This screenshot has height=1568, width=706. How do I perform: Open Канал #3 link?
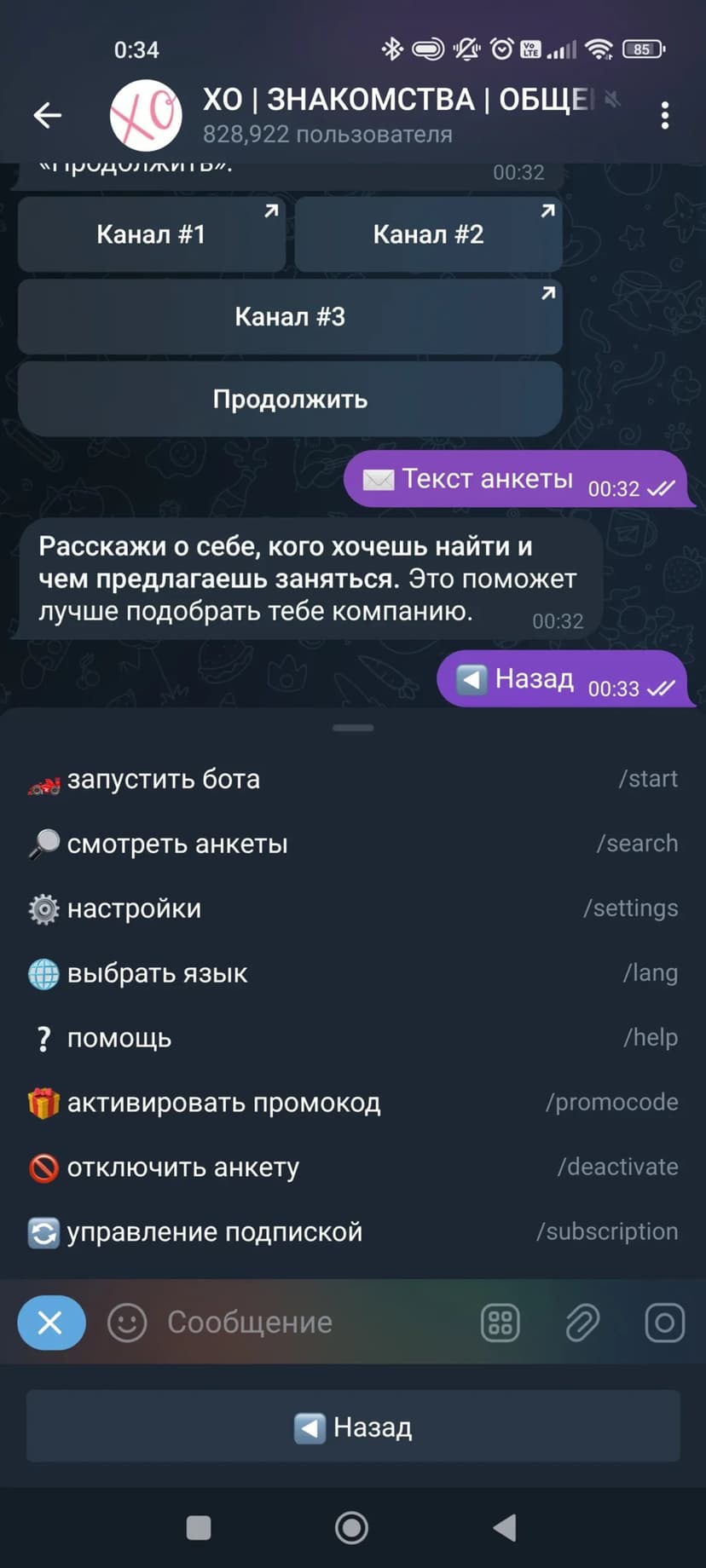290,317
